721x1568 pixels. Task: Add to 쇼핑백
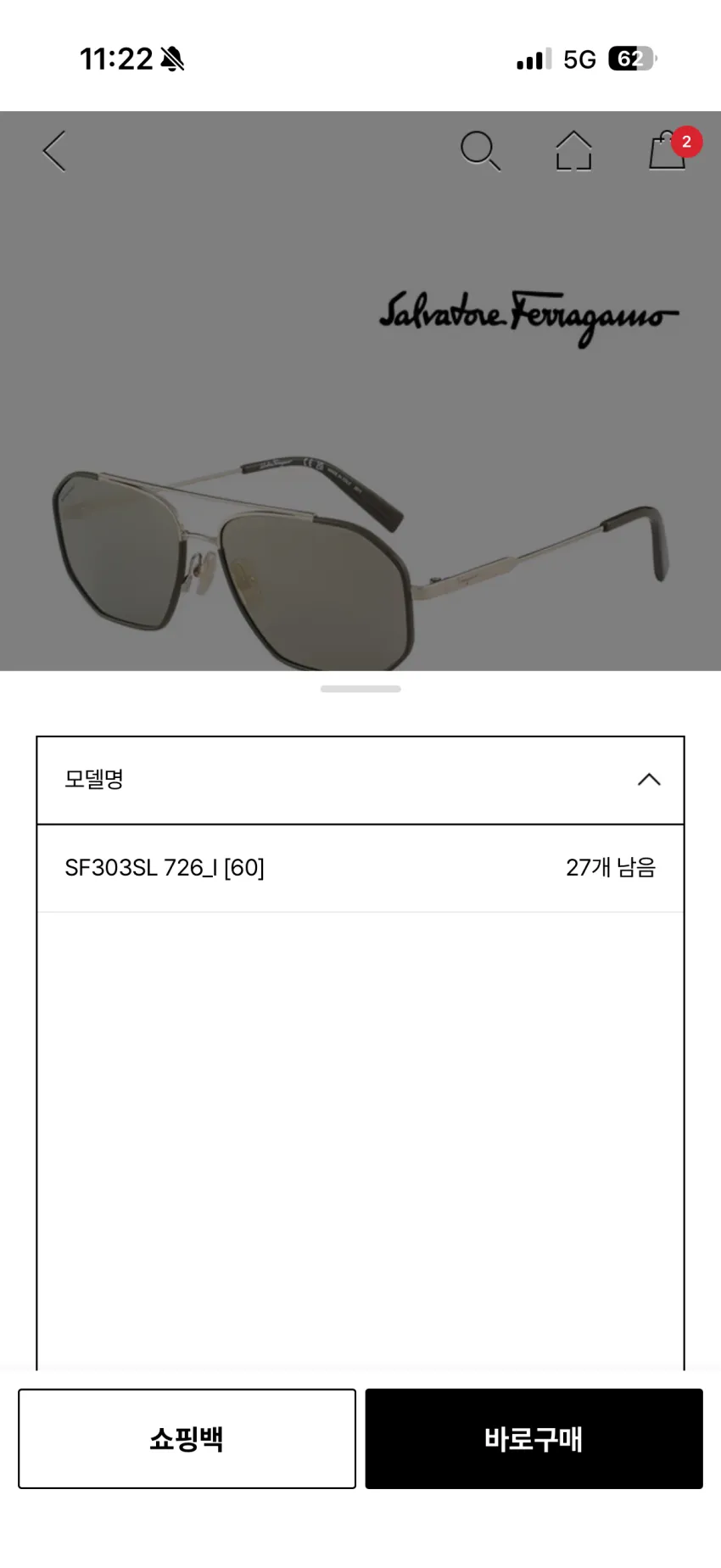pos(187,1438)
